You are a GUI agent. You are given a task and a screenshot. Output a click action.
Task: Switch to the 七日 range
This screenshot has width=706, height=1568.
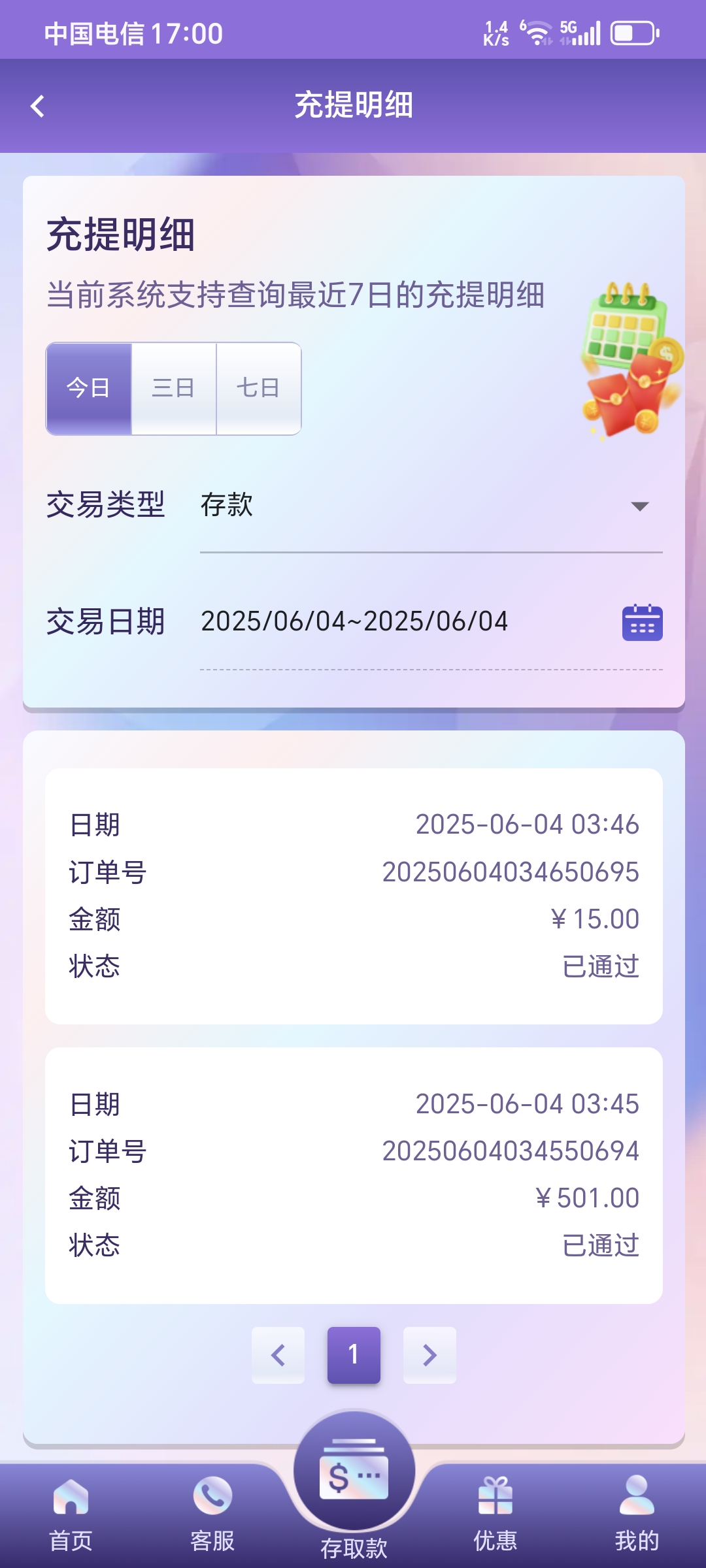(259, 388)
